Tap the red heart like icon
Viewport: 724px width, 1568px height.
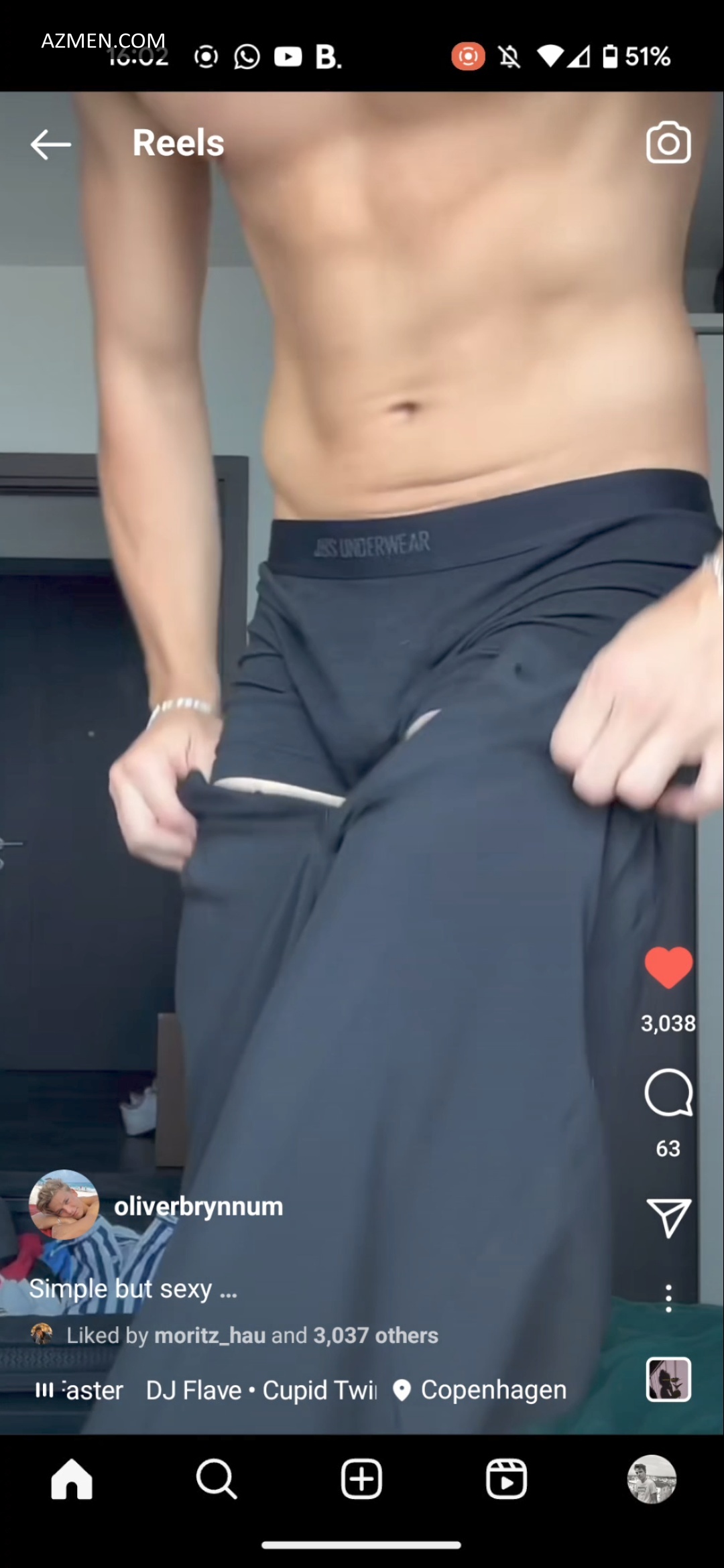[x=668, y=968]
